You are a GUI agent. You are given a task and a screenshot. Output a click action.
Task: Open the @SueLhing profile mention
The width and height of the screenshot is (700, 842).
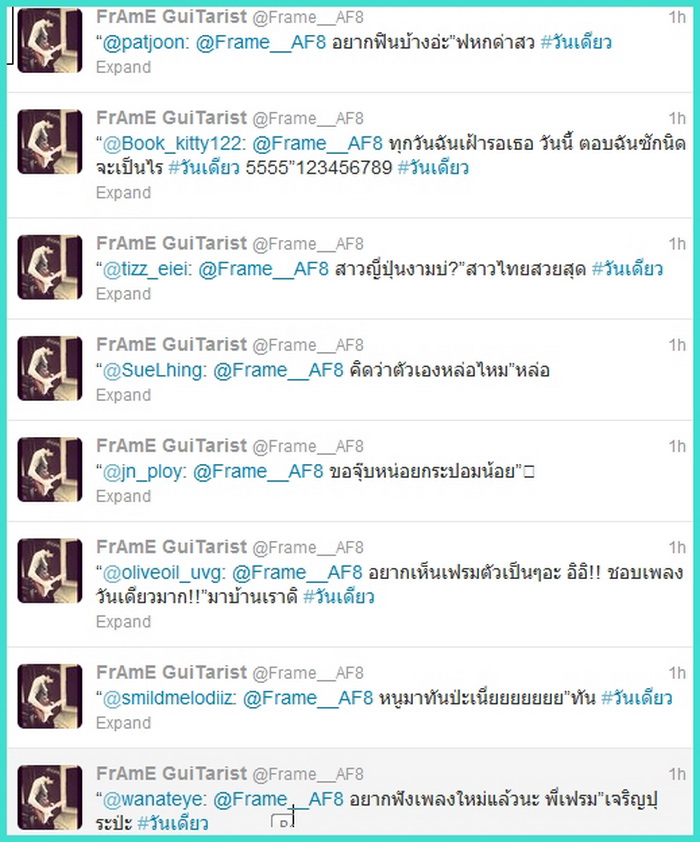click(x=153, y=370)
